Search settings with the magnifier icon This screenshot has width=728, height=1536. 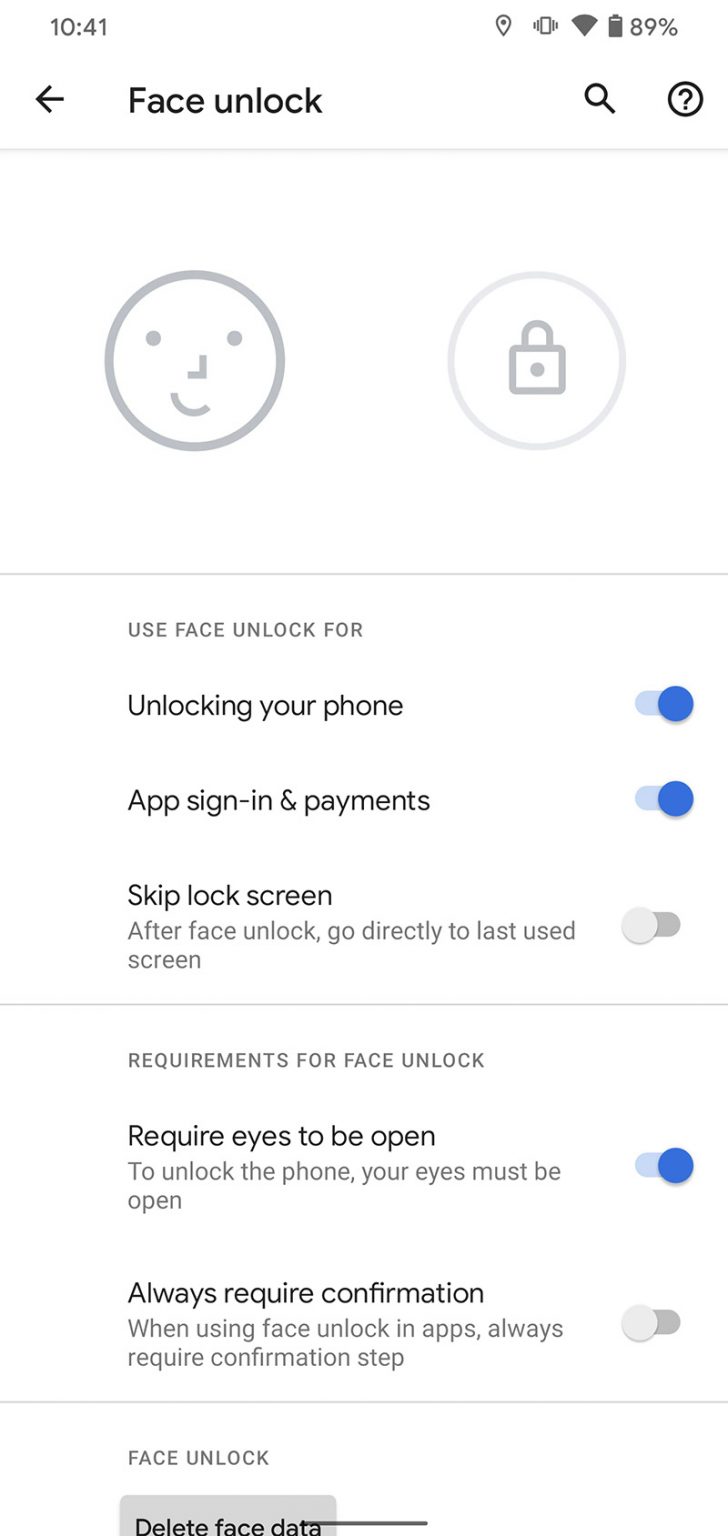[x=599, y=99]
